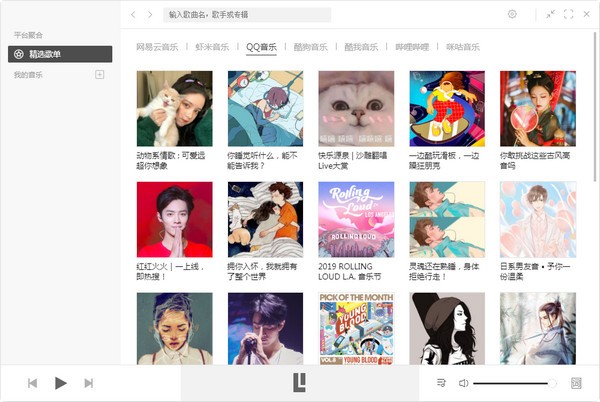The image size is (600, 402).
Task: Return to the previous track
Action: pyautogui.click(x=32, y=383)
